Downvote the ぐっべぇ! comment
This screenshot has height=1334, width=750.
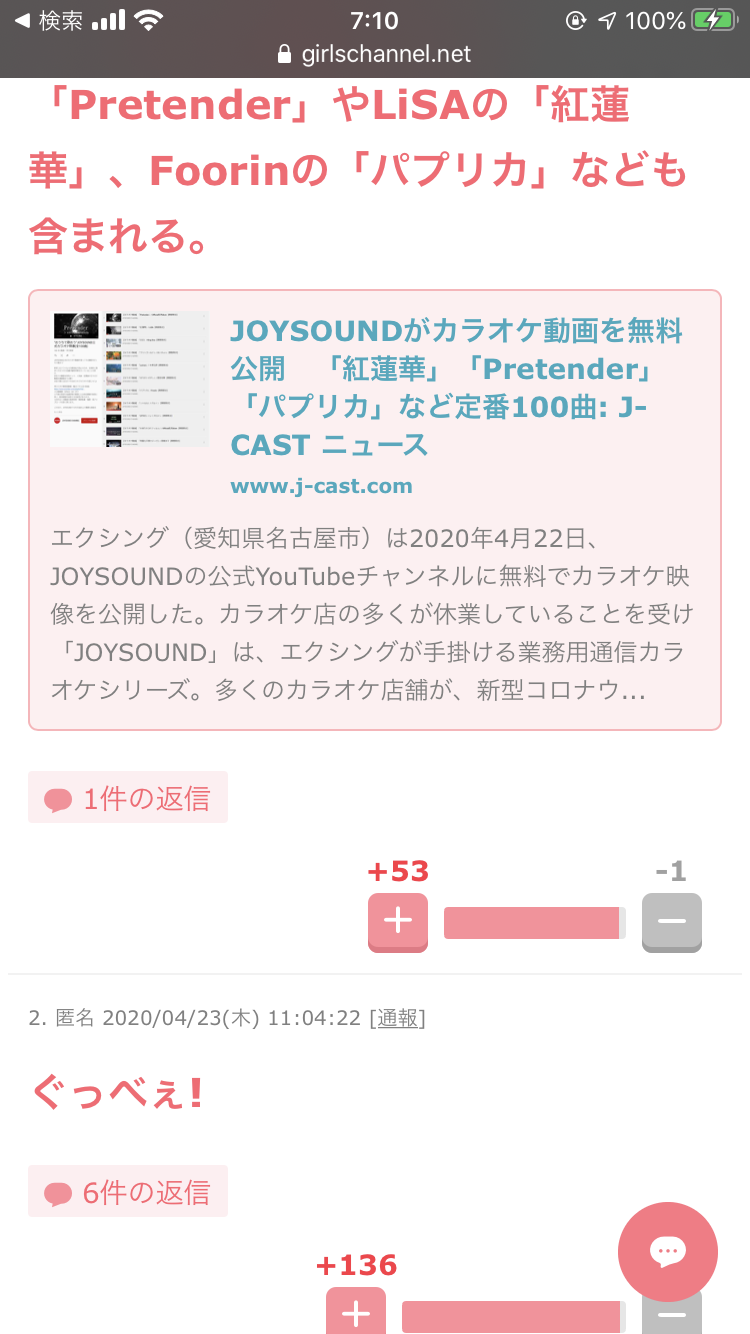tap(671, 1318)
